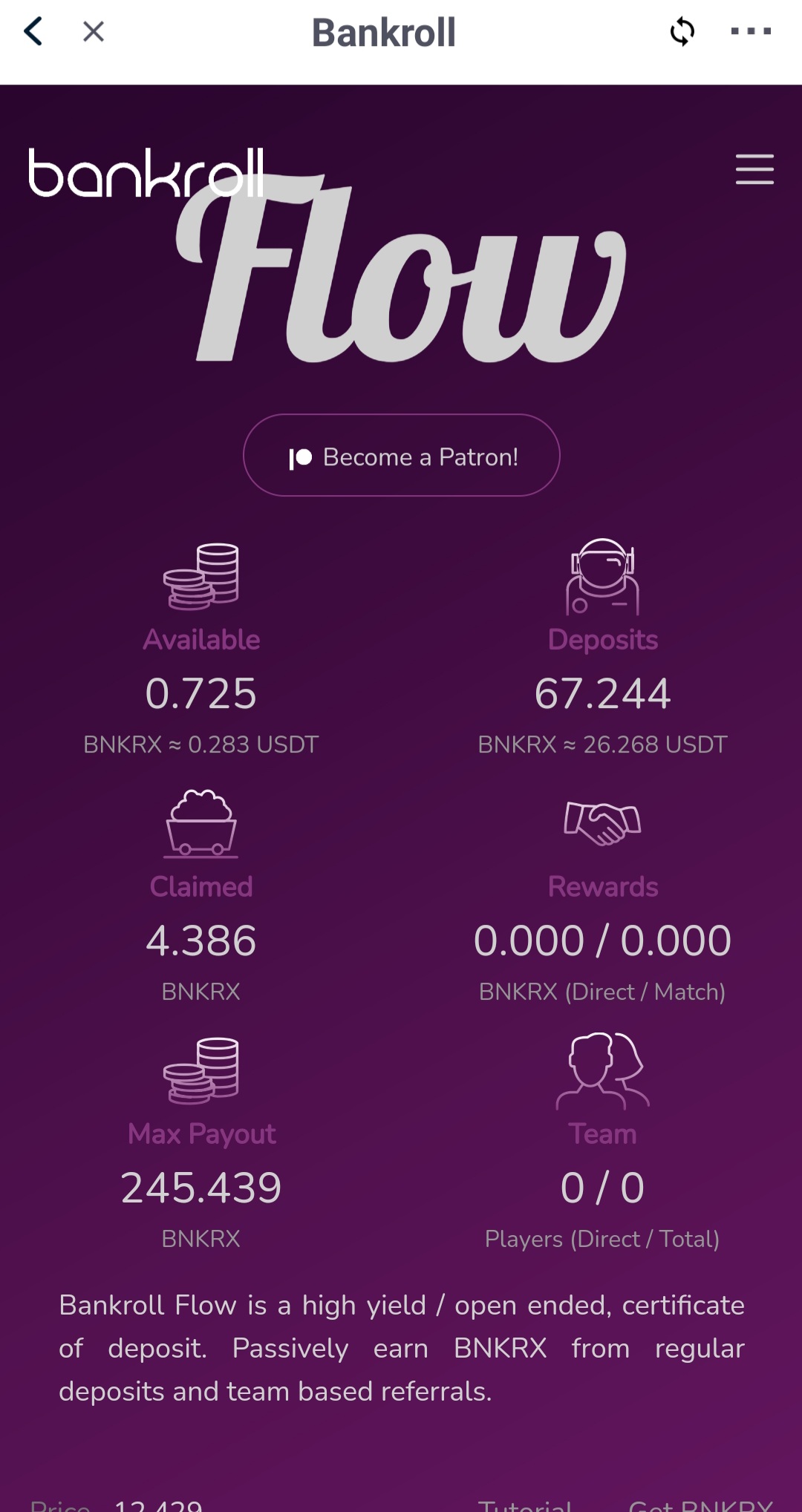
Task: Go back to the previous page
Action: pos(33,32)
